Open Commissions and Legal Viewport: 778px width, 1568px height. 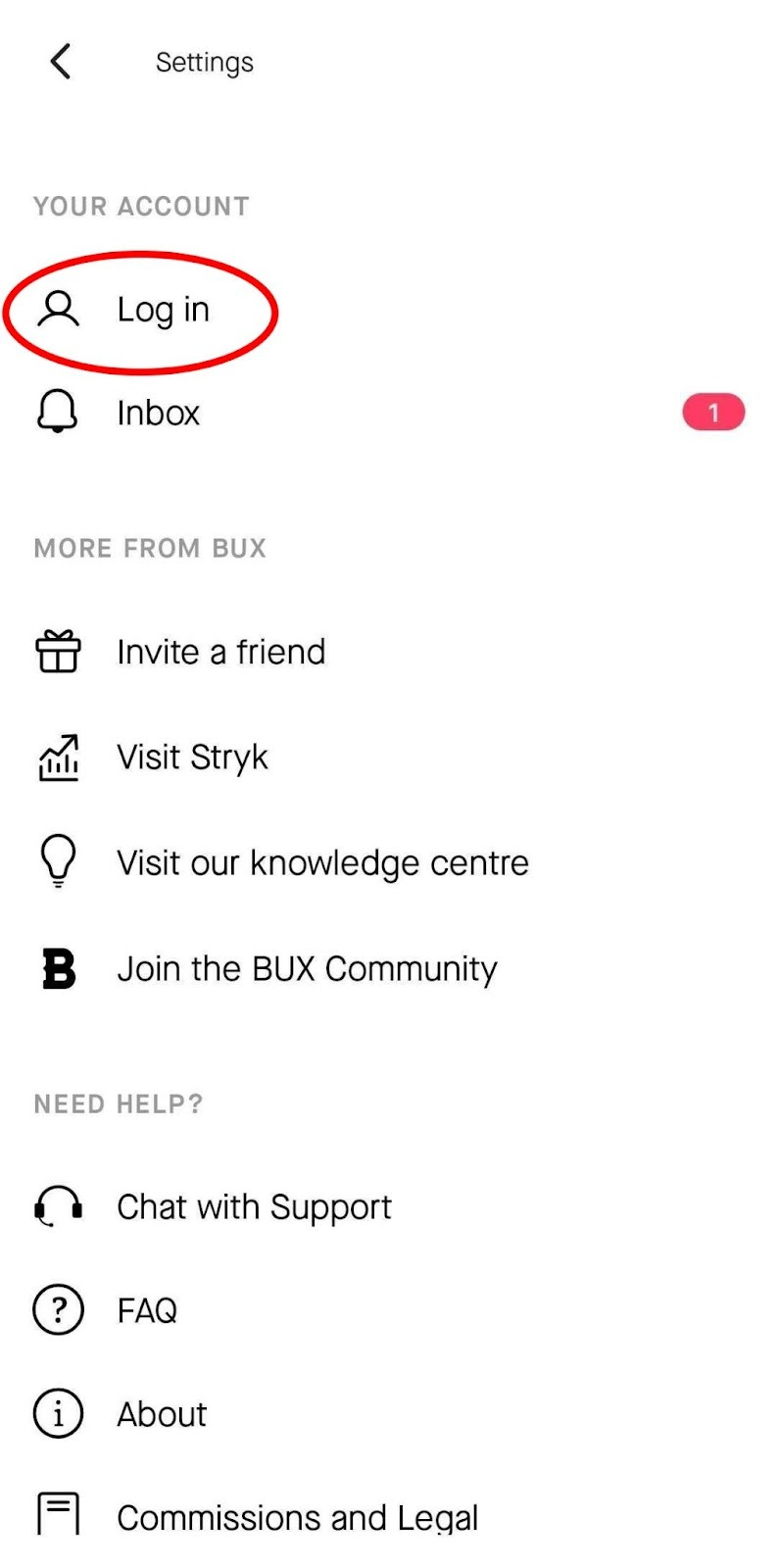tap(297, 1517)
